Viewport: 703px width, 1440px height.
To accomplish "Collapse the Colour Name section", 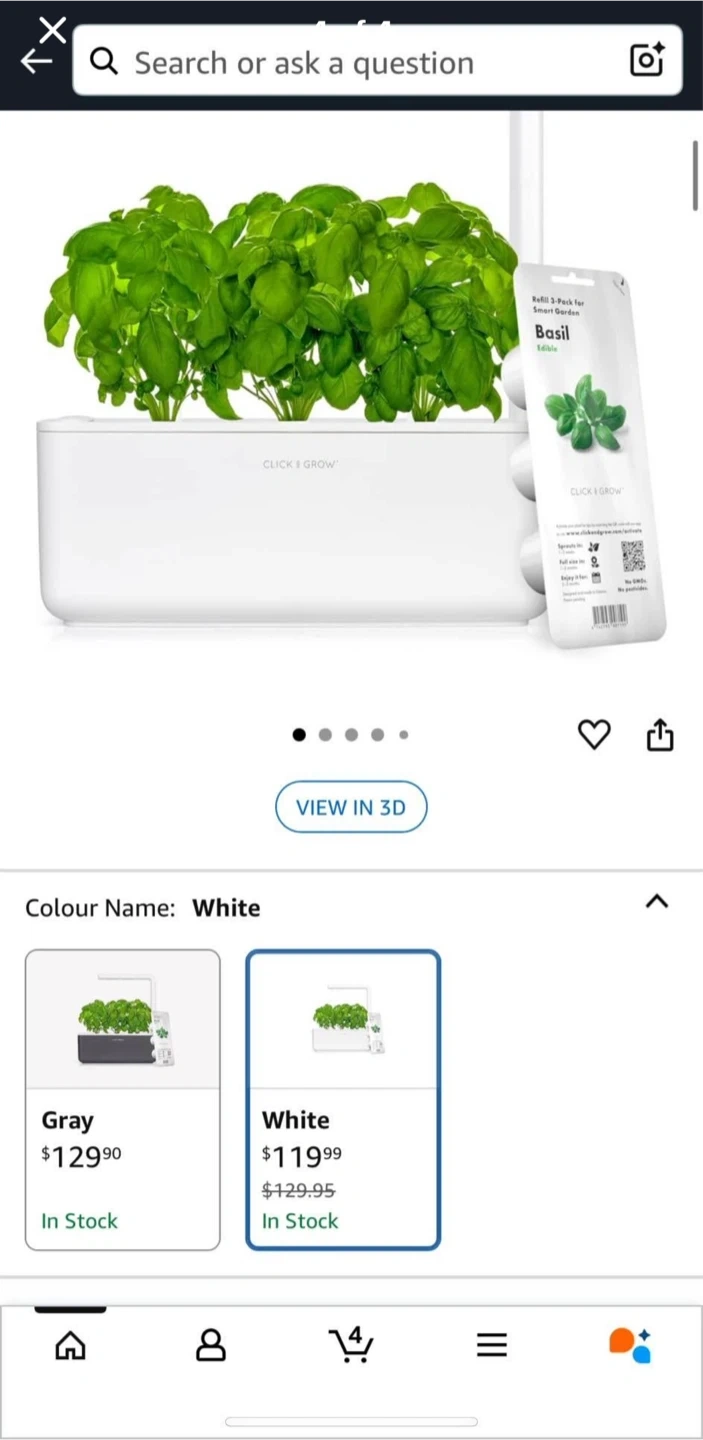I will click(x=656, y=901).
